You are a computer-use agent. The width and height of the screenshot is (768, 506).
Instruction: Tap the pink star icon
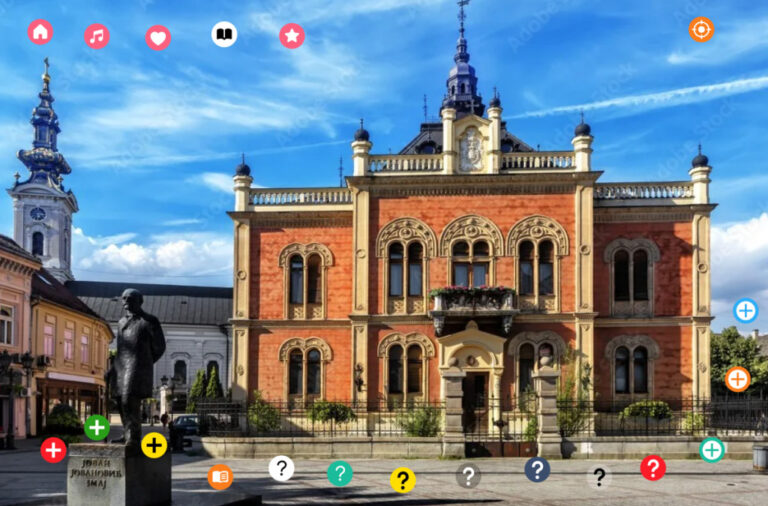tap(292, 36)
